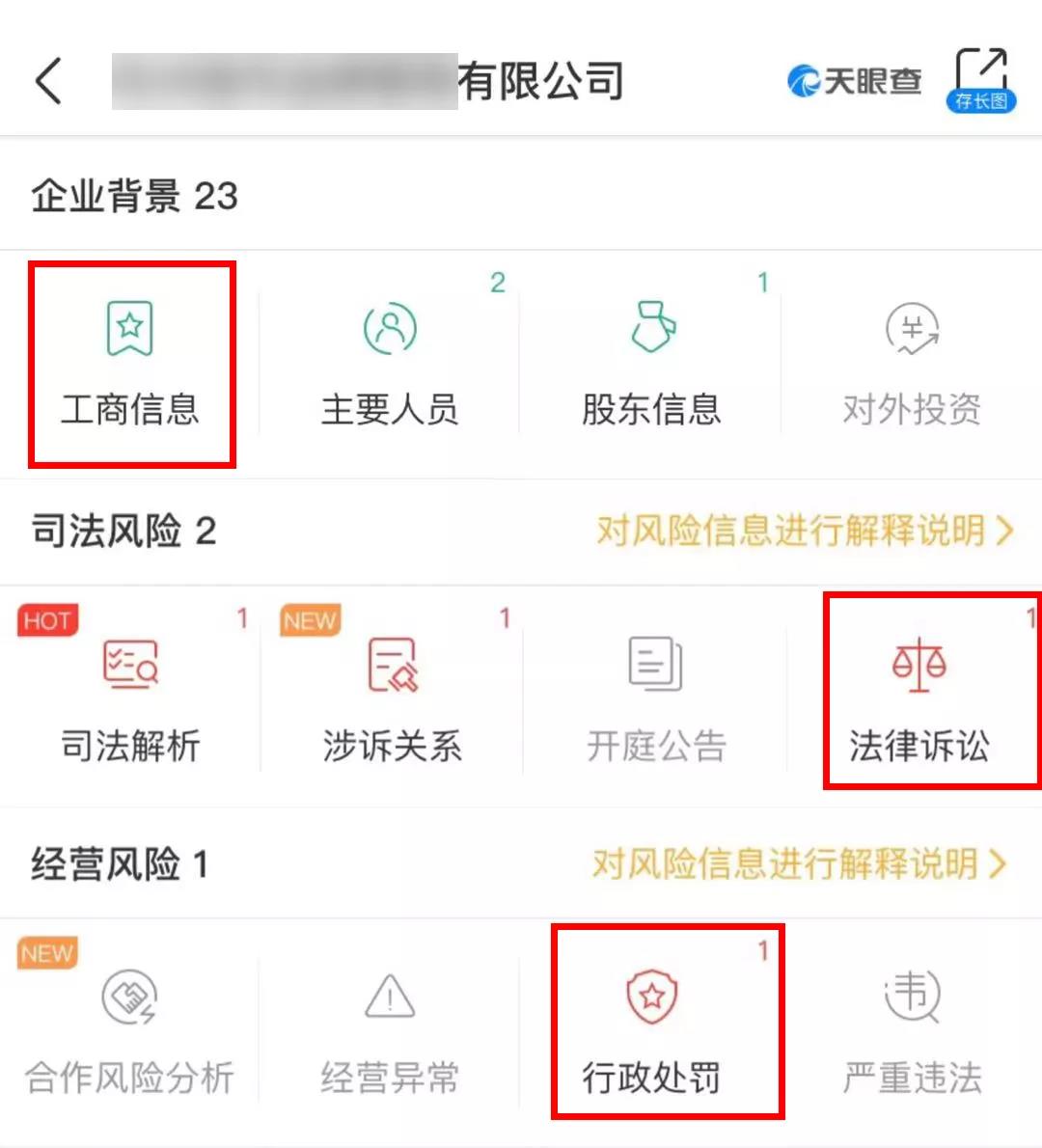View 严重违法 serious violations section
1042x1148 pixels.
[x=912, y=1032]
